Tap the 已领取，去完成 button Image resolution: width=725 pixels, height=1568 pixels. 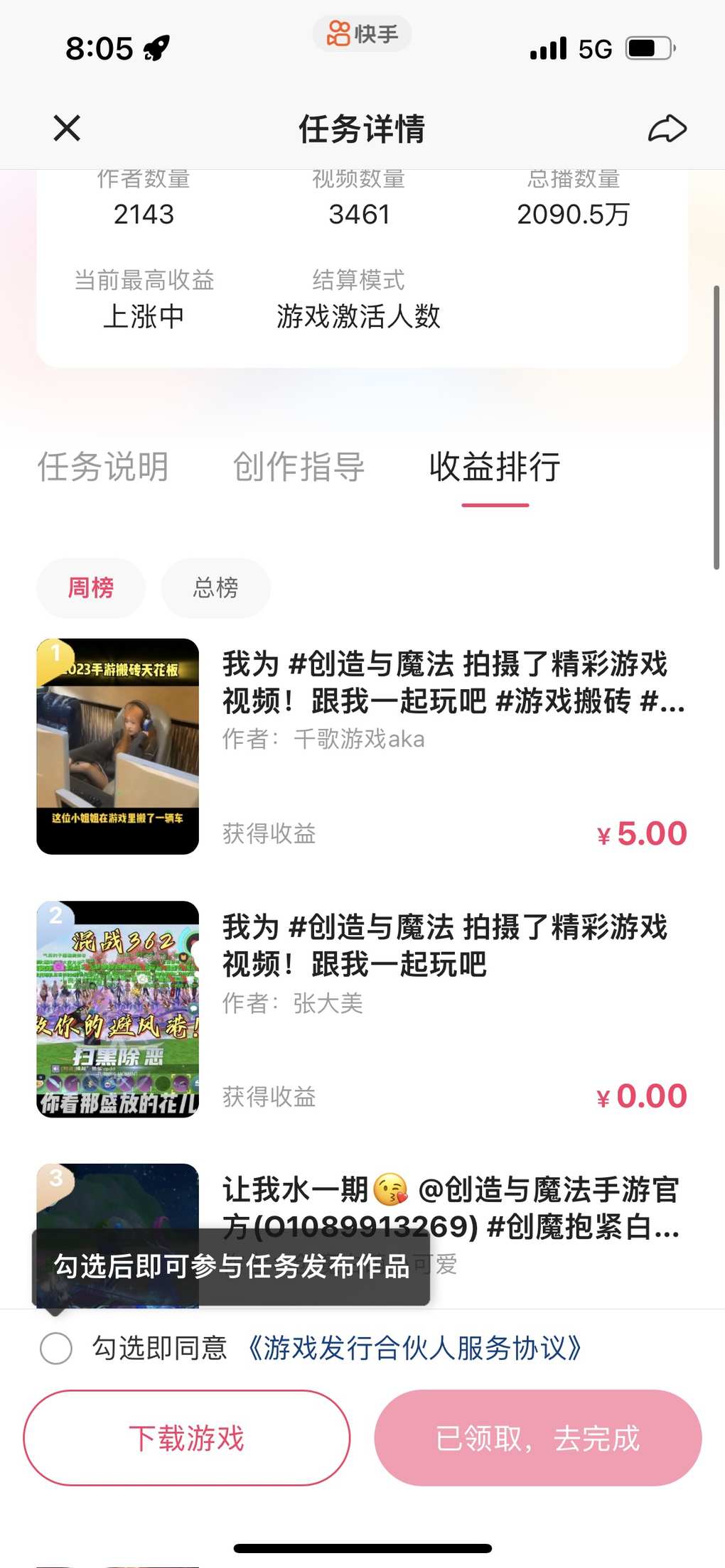538,1437
